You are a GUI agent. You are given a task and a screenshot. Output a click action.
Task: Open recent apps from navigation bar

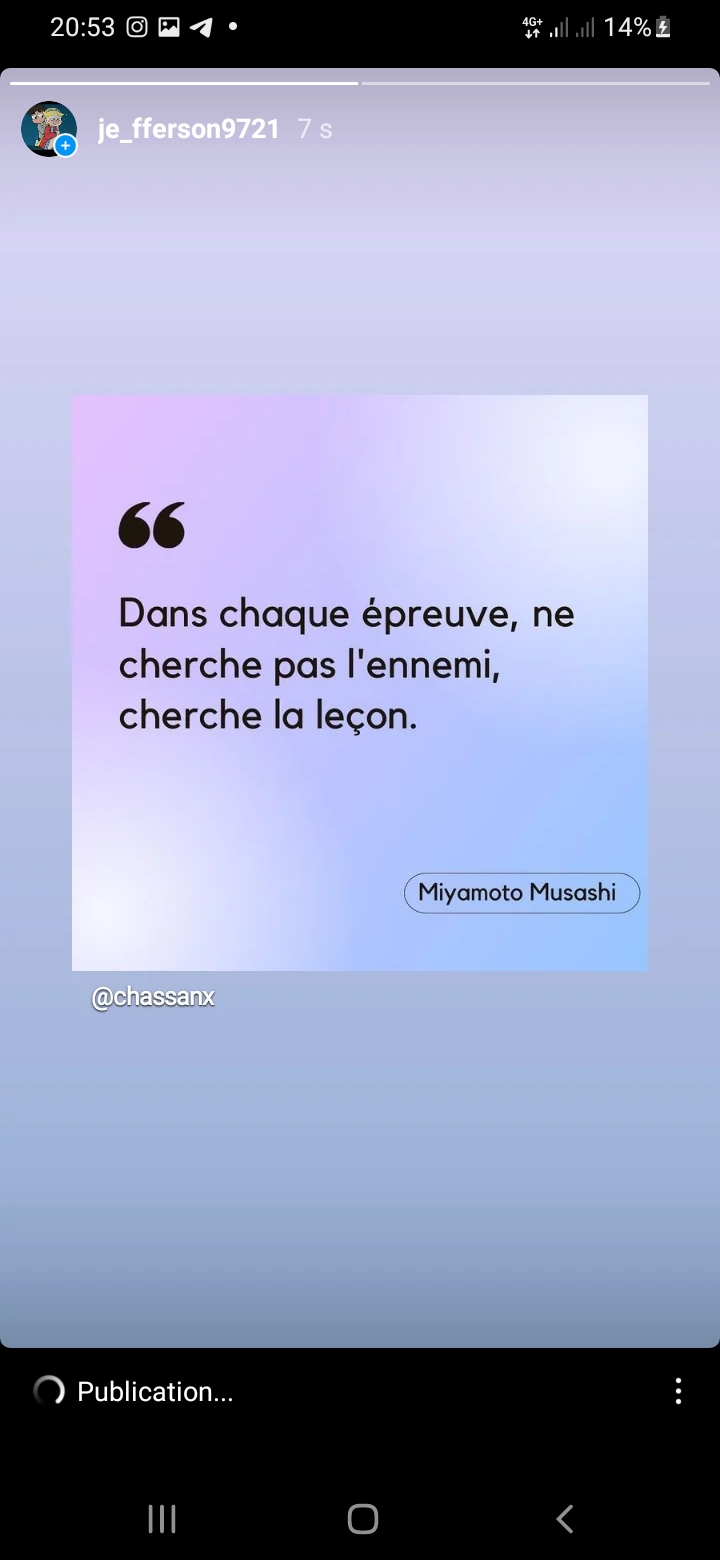(x=161, y=1519)
